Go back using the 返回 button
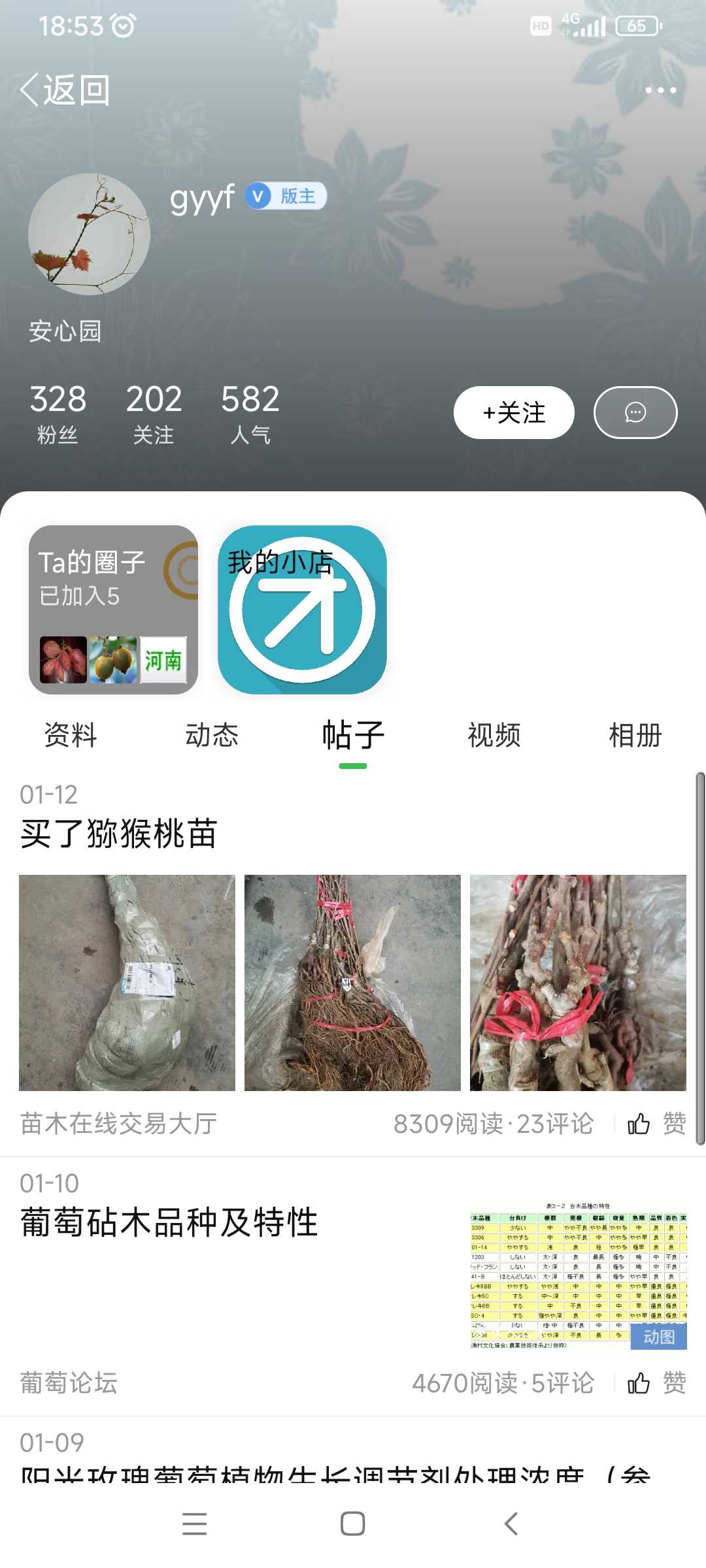Screen dimensions: 706x1568 [x=65, y=90]
